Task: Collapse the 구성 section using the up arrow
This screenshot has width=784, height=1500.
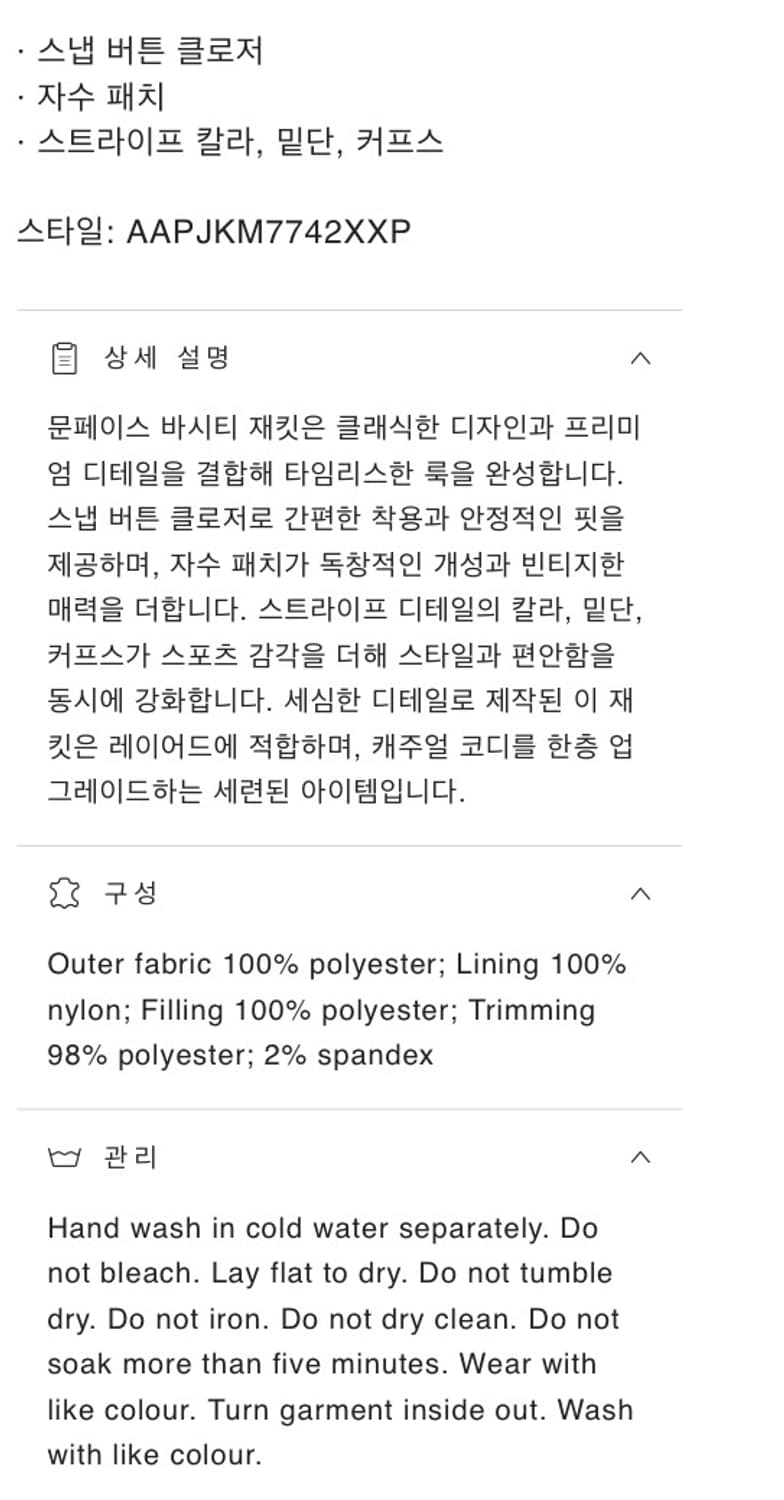Action: [640, 893]
